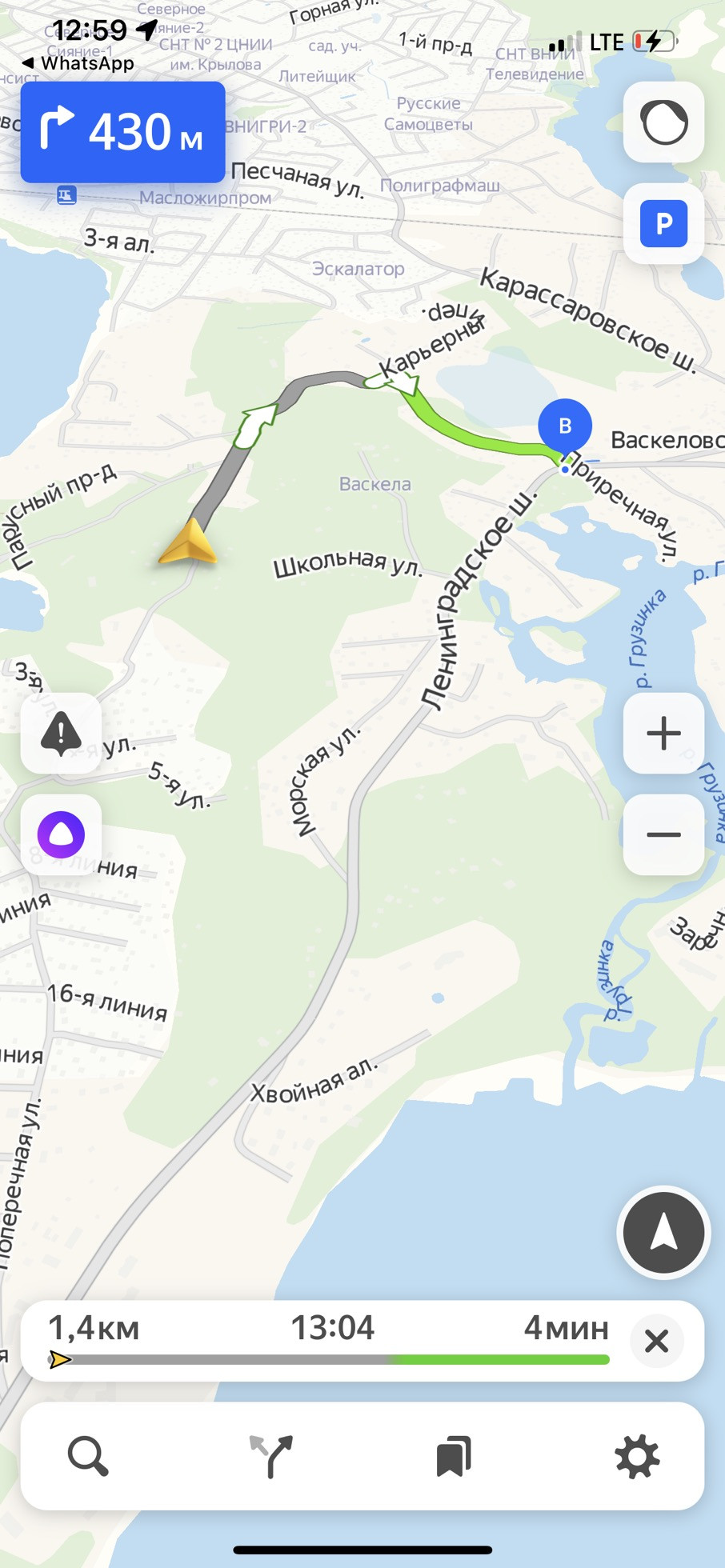Image resolution: width=725 pixels, height=1568 pixels.
Task: Open navigator settings gear
Action: (x=637, y=1456)
